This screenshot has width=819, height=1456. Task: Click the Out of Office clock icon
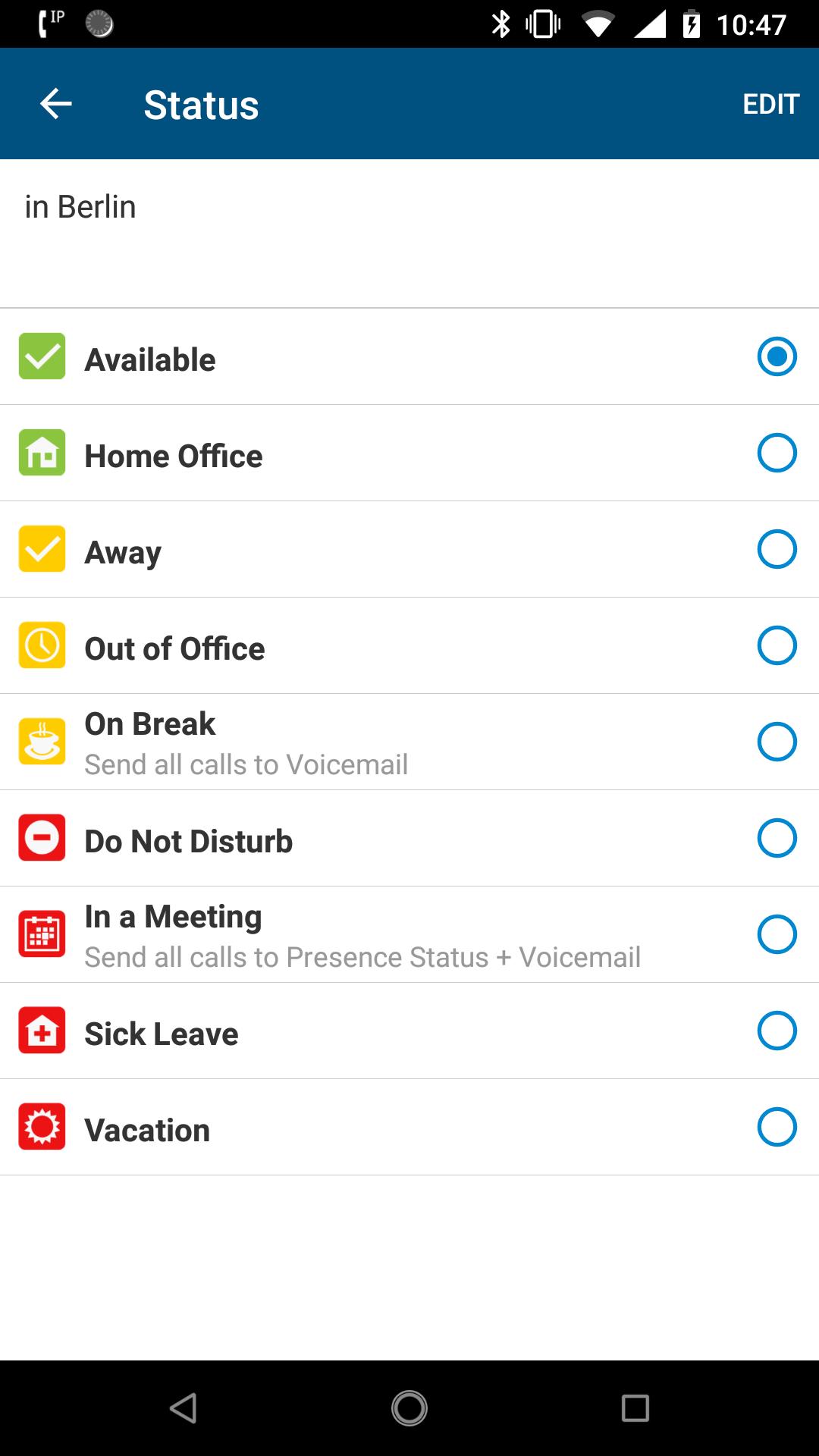pyautogui.click(x=42, y=647)
